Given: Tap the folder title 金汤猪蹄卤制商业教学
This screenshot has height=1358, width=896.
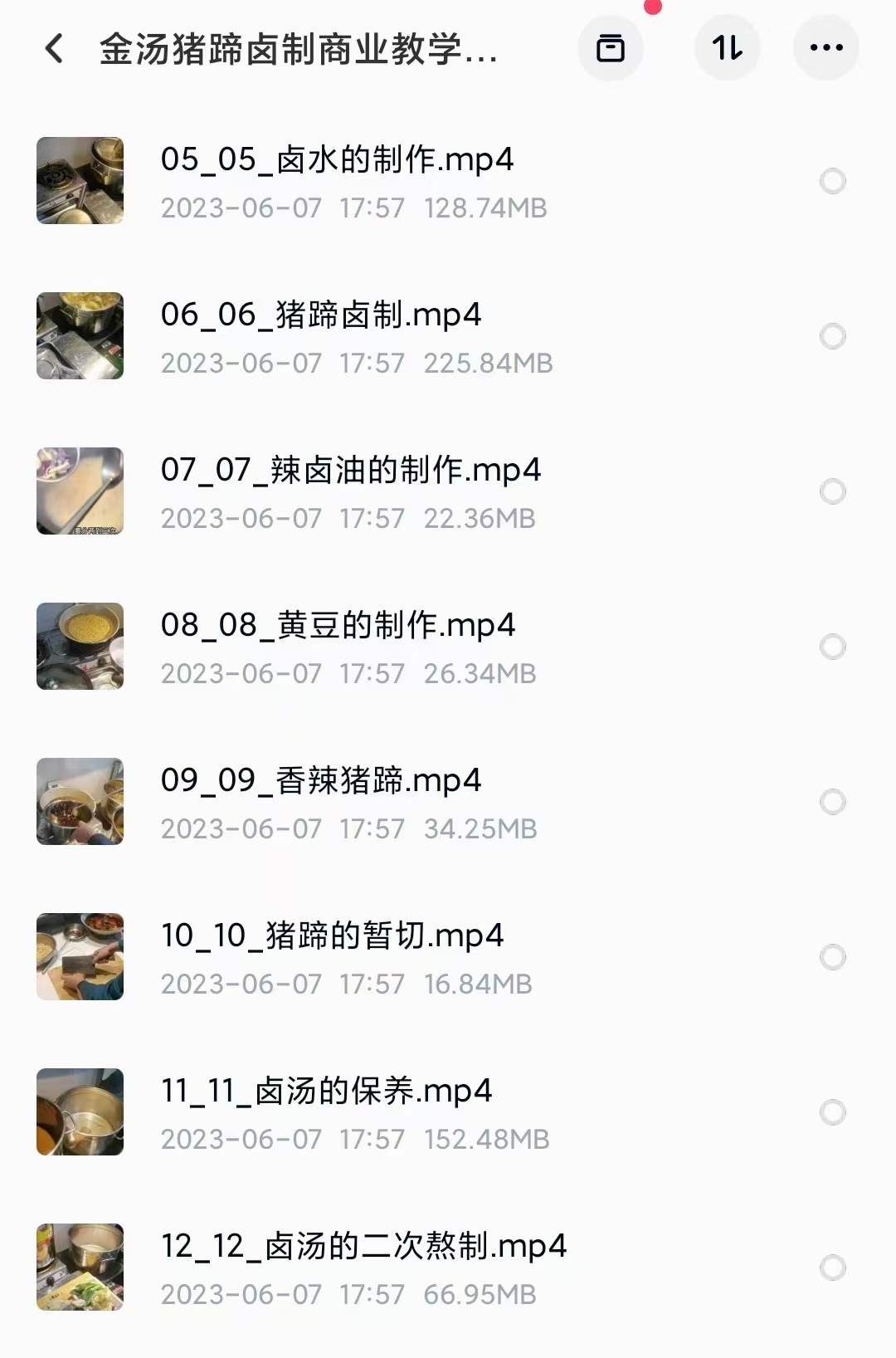Looking at the screenshot, I should 299,50.
